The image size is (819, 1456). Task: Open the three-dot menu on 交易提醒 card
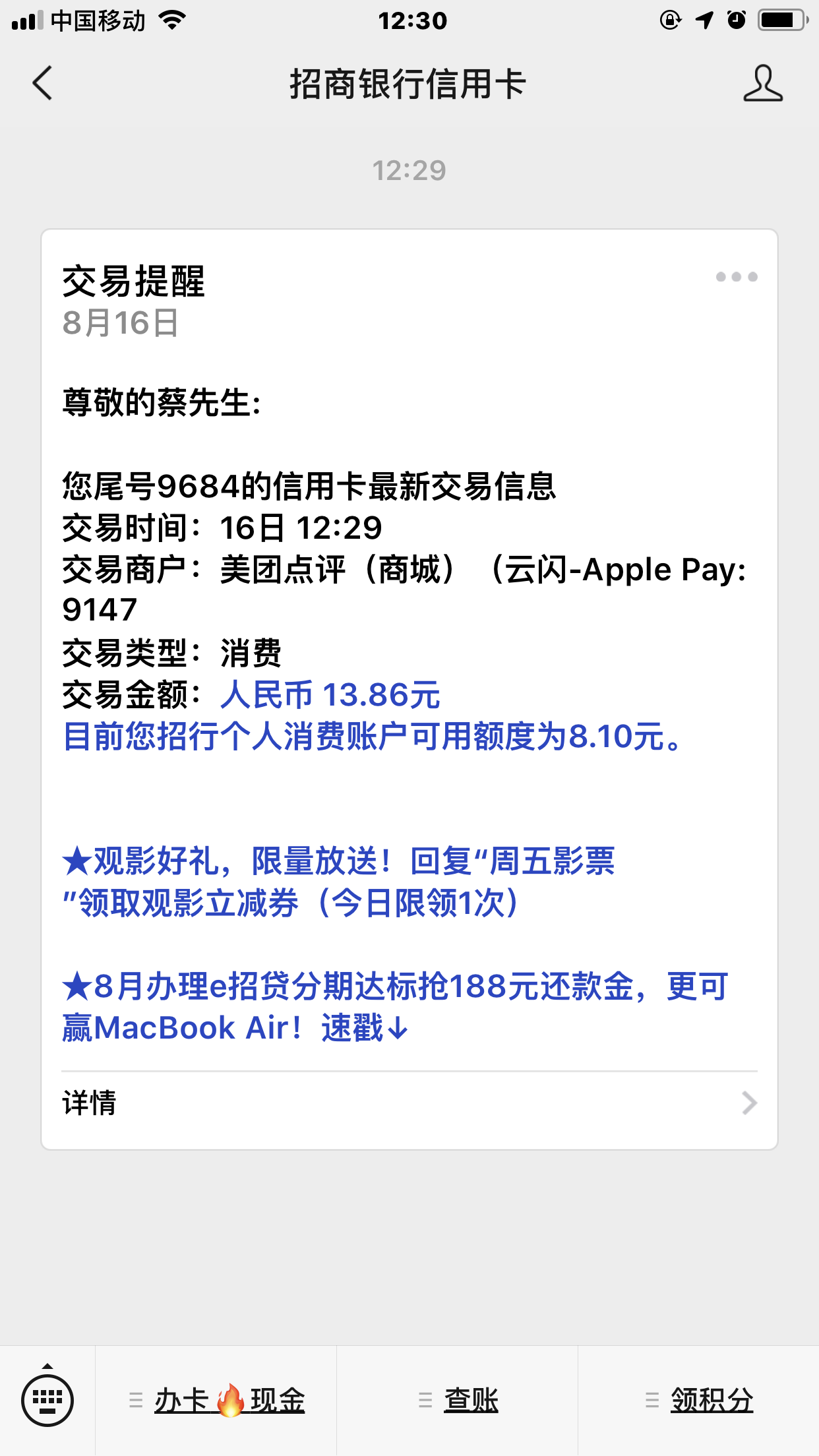[737, 277]
